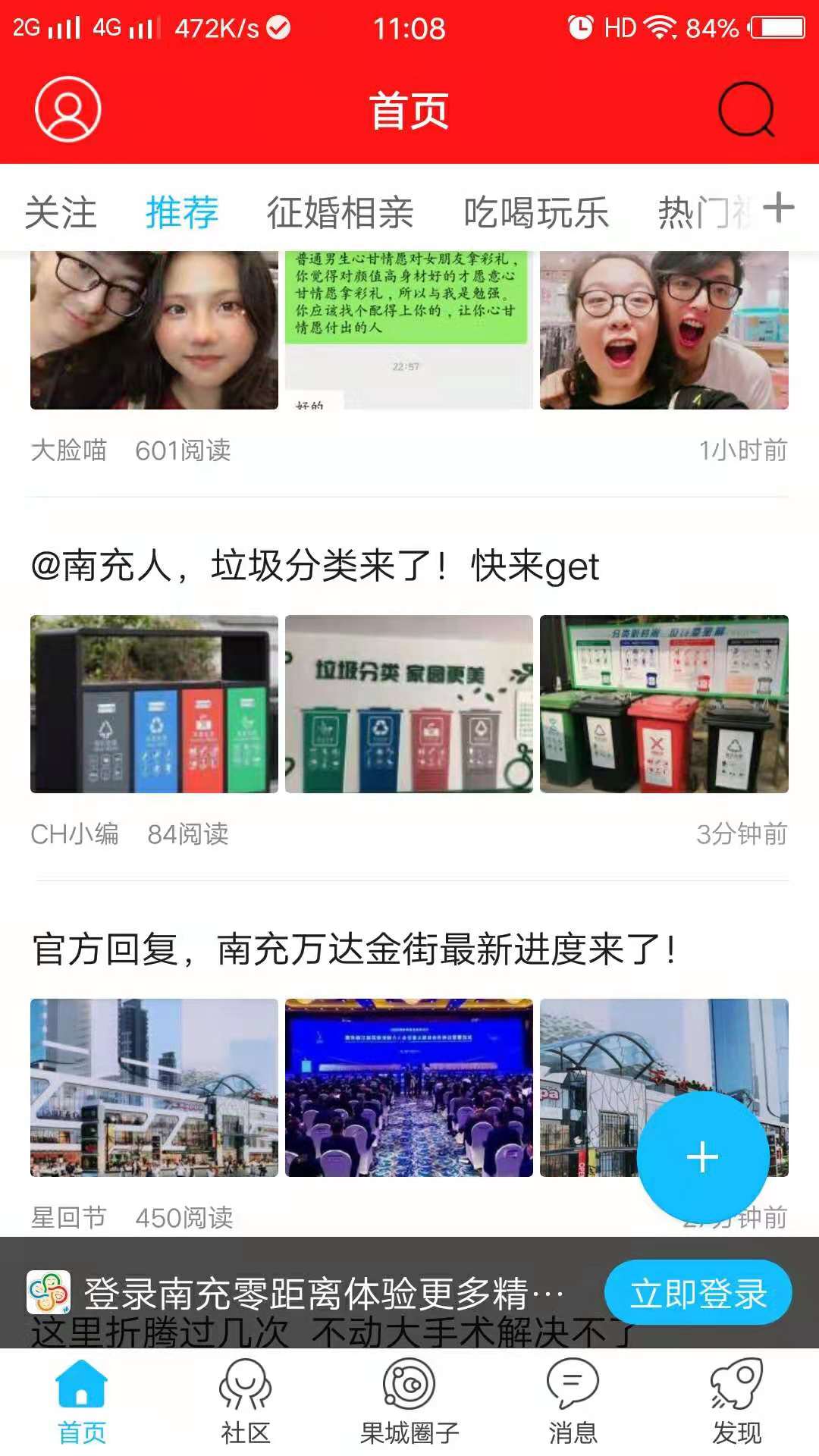This screenshot has height=1456, width=819.
Task: Open the 关注 tab
Action: tap(61, 213)
